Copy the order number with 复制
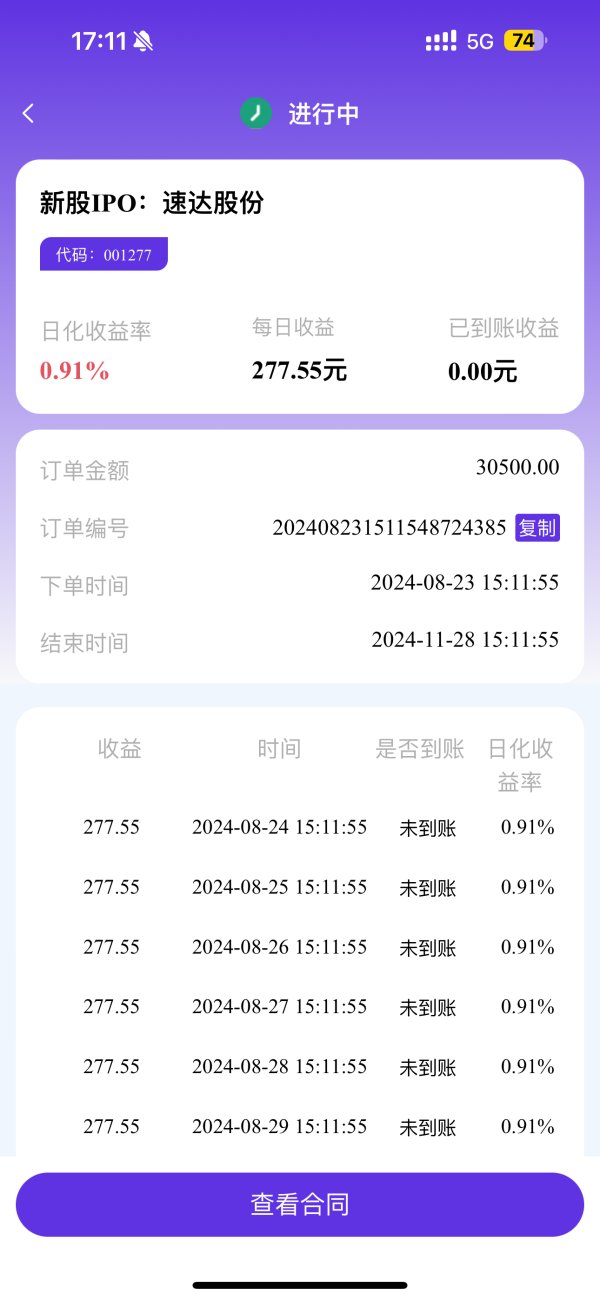600x1300 pixels. [537, 528]
